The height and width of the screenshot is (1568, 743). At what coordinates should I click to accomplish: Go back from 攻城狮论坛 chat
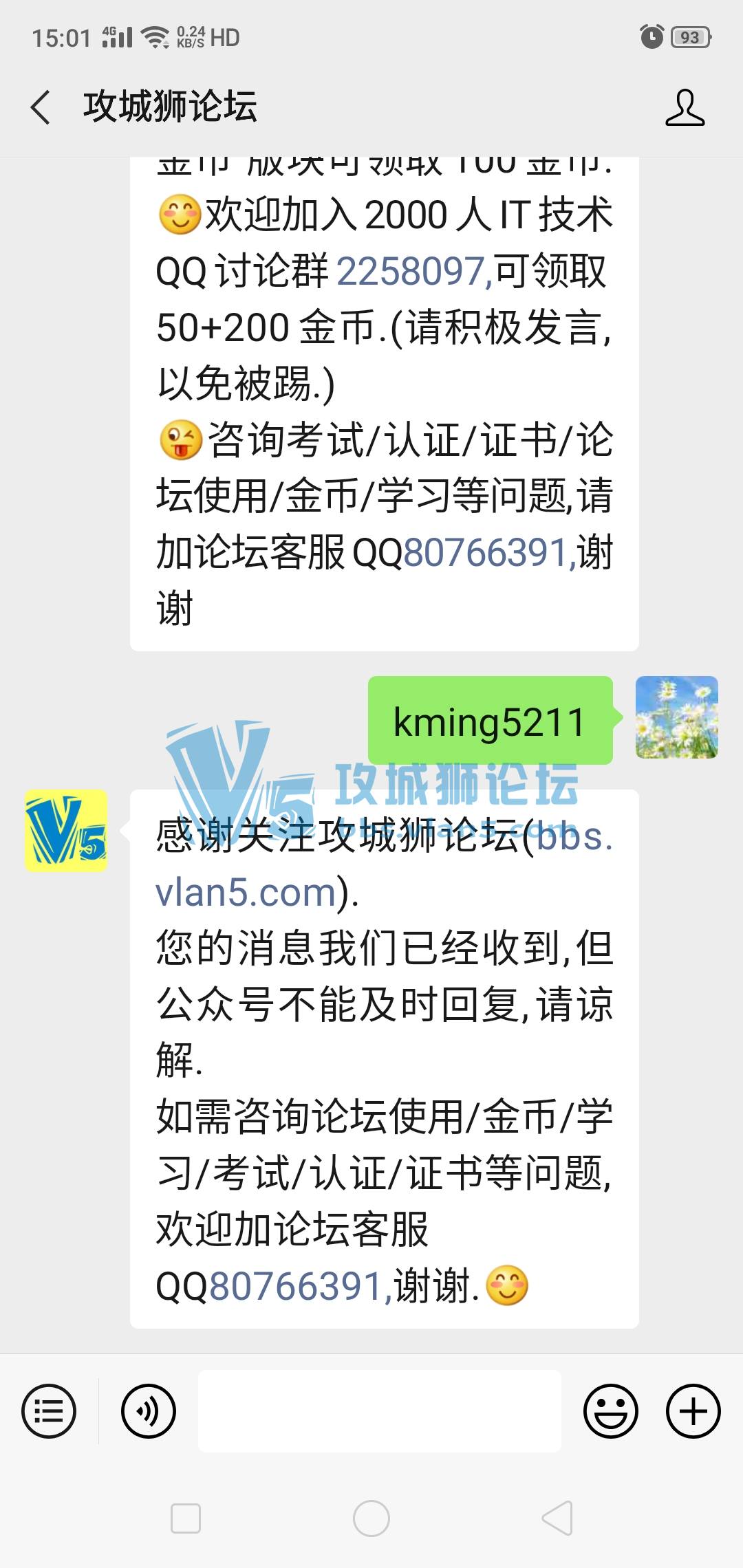pos(41,107)
